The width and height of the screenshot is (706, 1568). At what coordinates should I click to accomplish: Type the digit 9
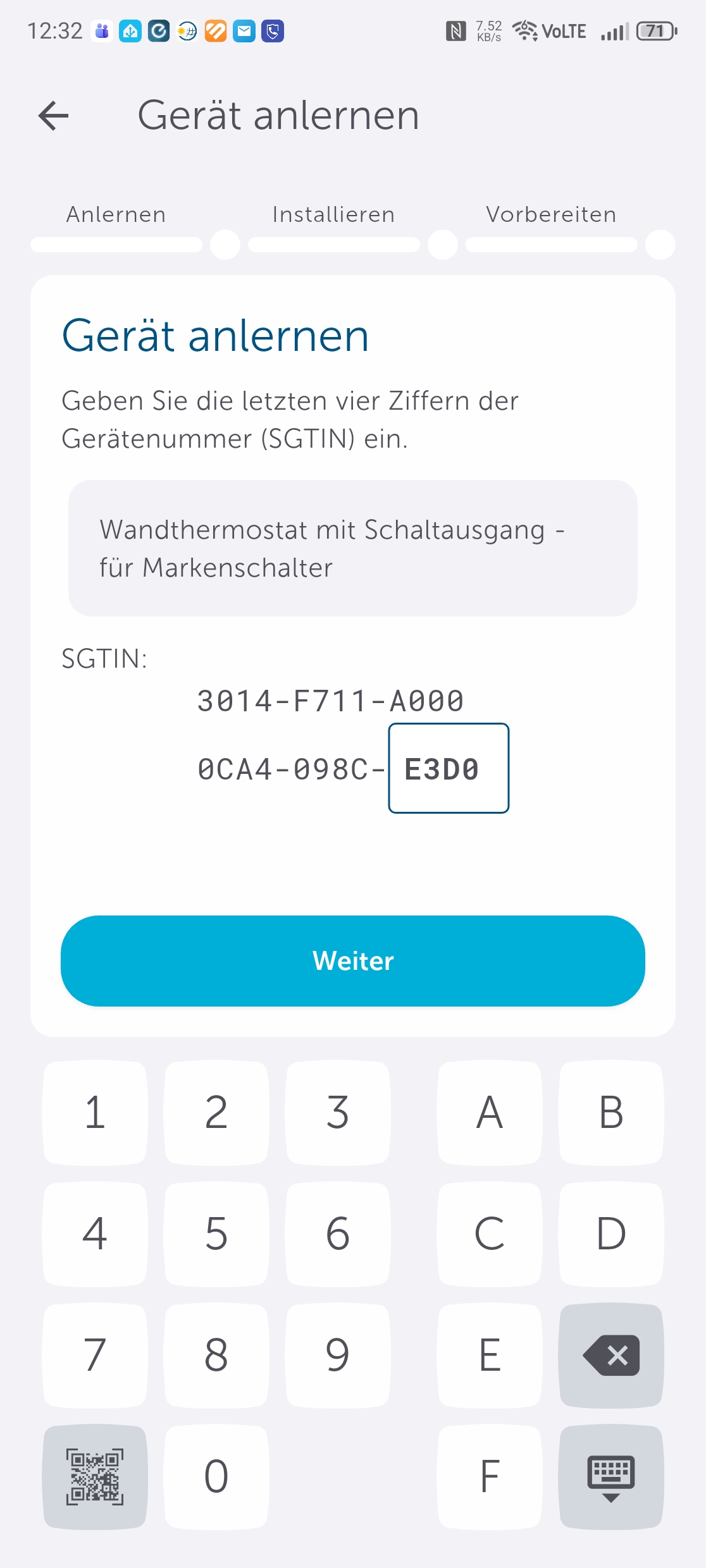click(x=338, y=1355)
